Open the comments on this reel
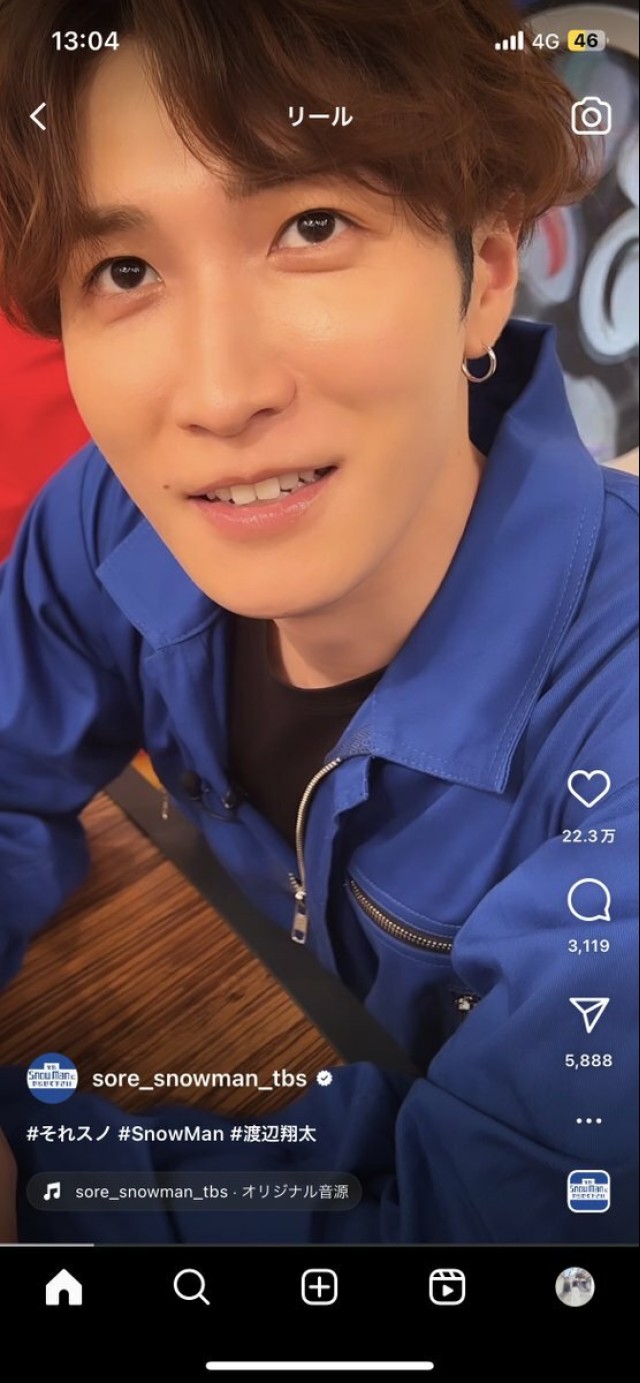The image size is (640, 1383). (x=588, y=901)
